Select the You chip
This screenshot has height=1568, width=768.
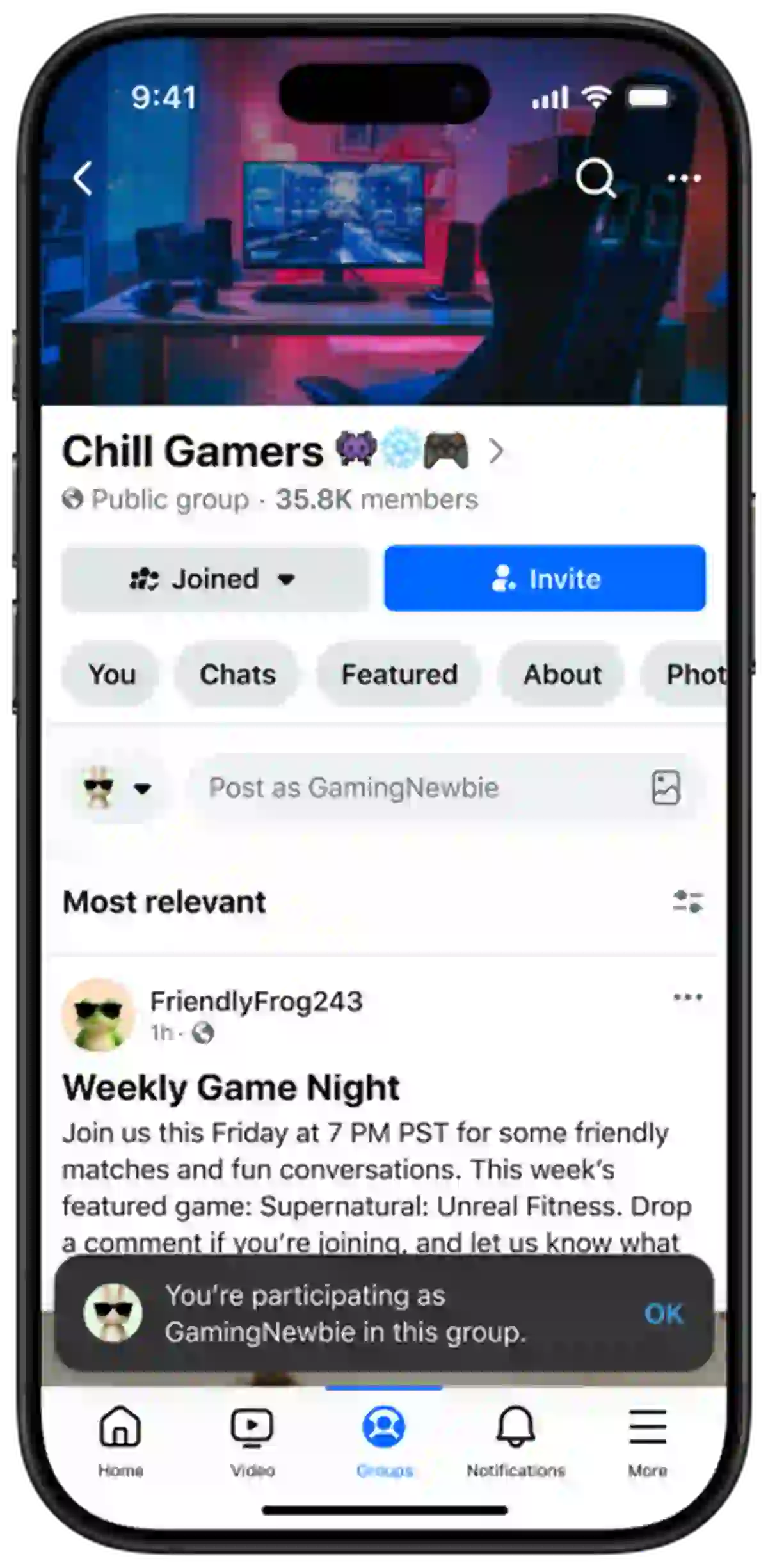pyautogui.click(x=111, y=674)
